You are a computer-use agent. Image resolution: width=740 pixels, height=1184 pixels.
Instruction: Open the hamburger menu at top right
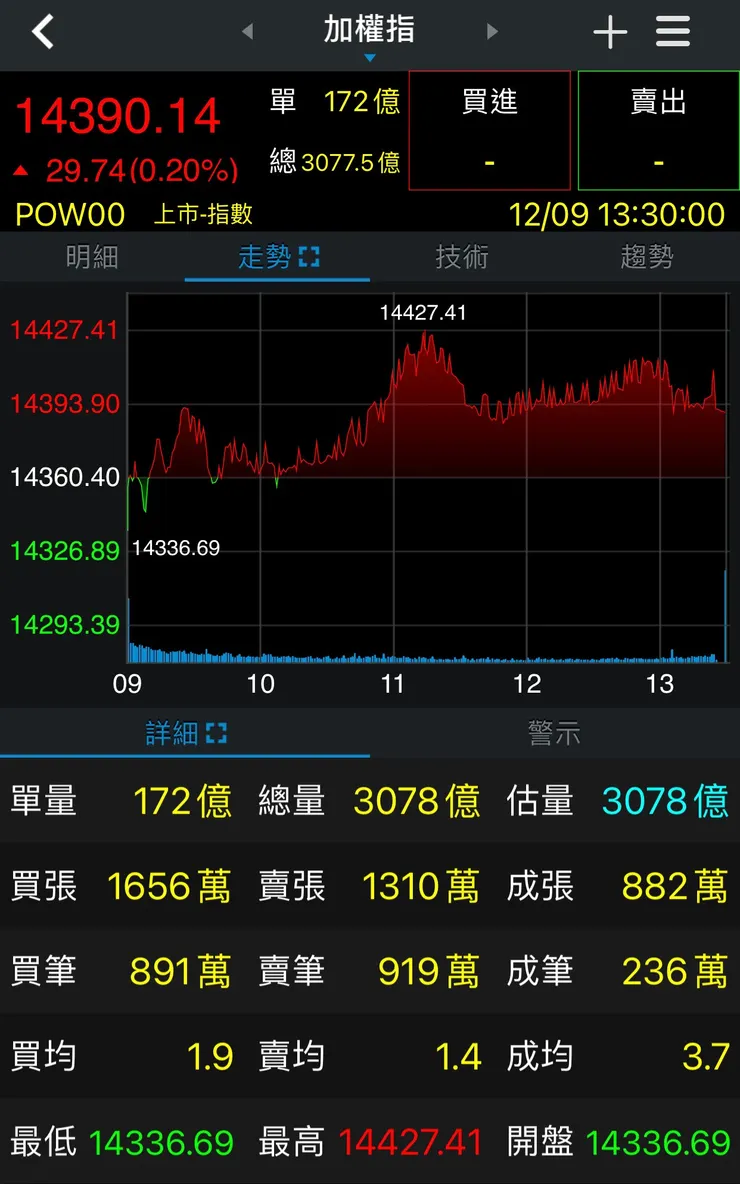click(672, 32)
